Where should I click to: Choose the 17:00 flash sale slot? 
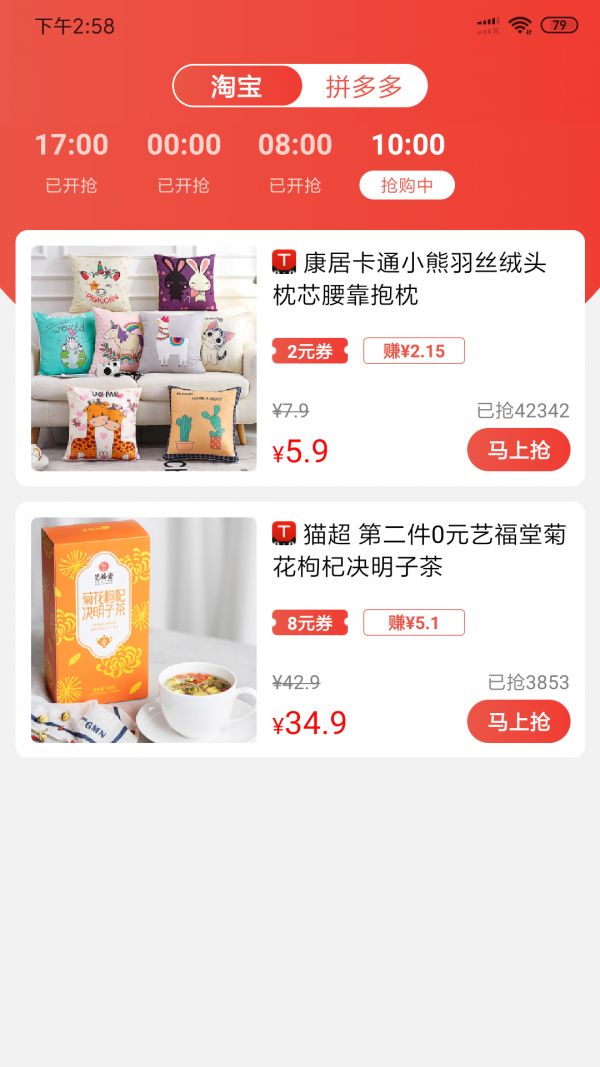[x=71, y=161]
